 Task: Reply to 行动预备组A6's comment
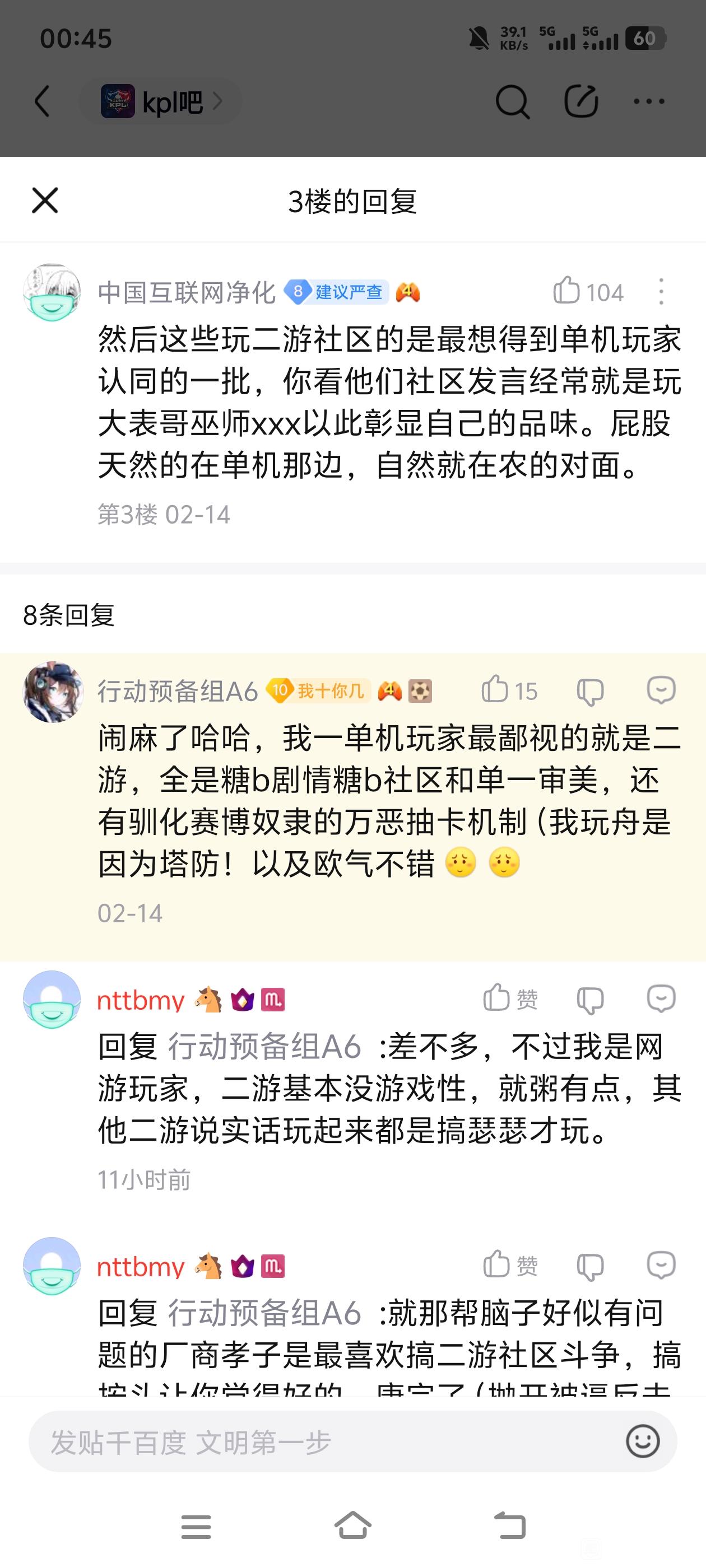[661, 690]
